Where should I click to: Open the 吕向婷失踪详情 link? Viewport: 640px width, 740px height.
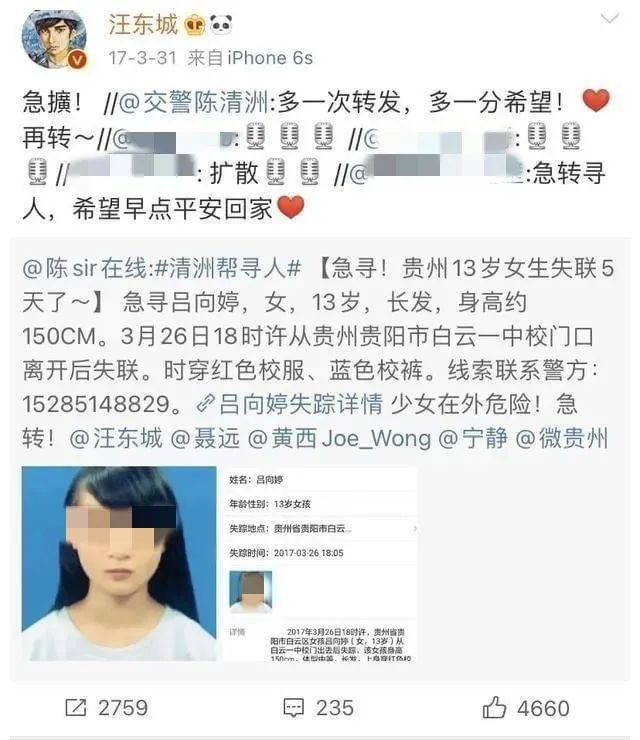[289, 404]
